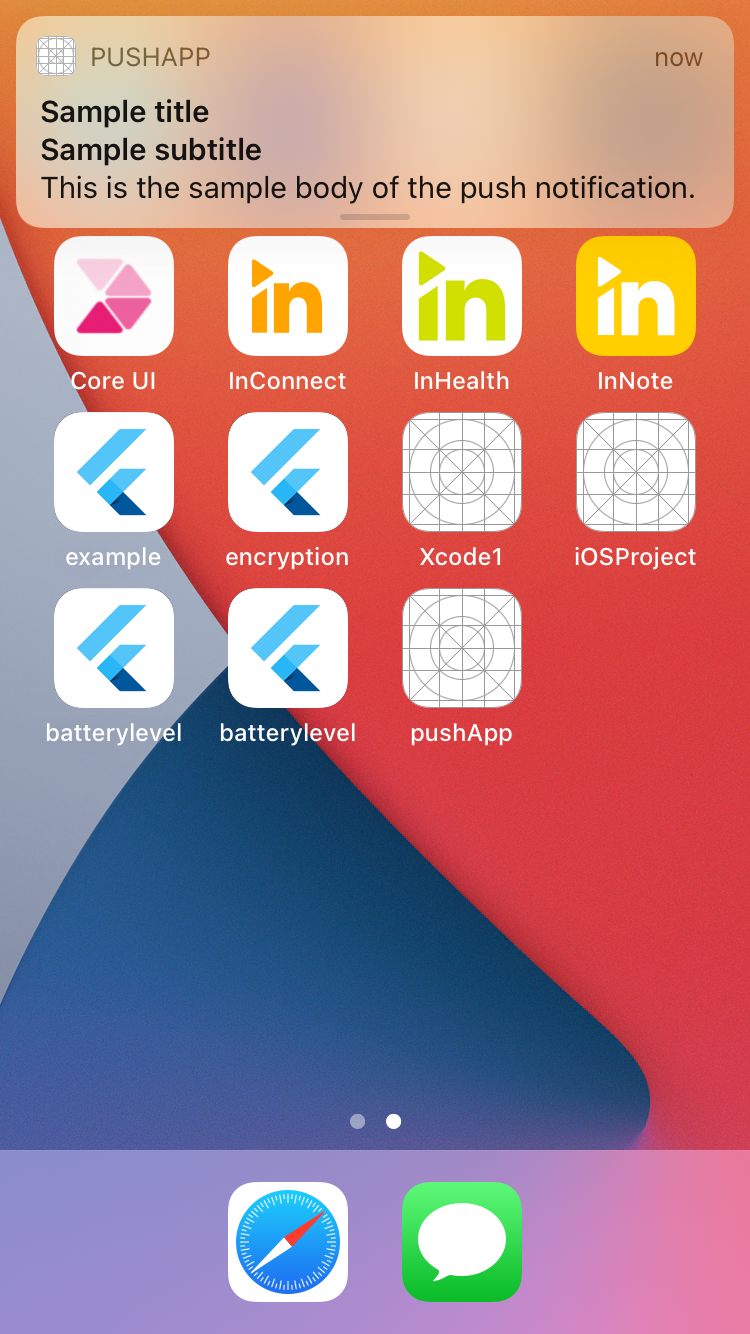
Task: Open the Core UI app
Action: (x=113, y=295)
